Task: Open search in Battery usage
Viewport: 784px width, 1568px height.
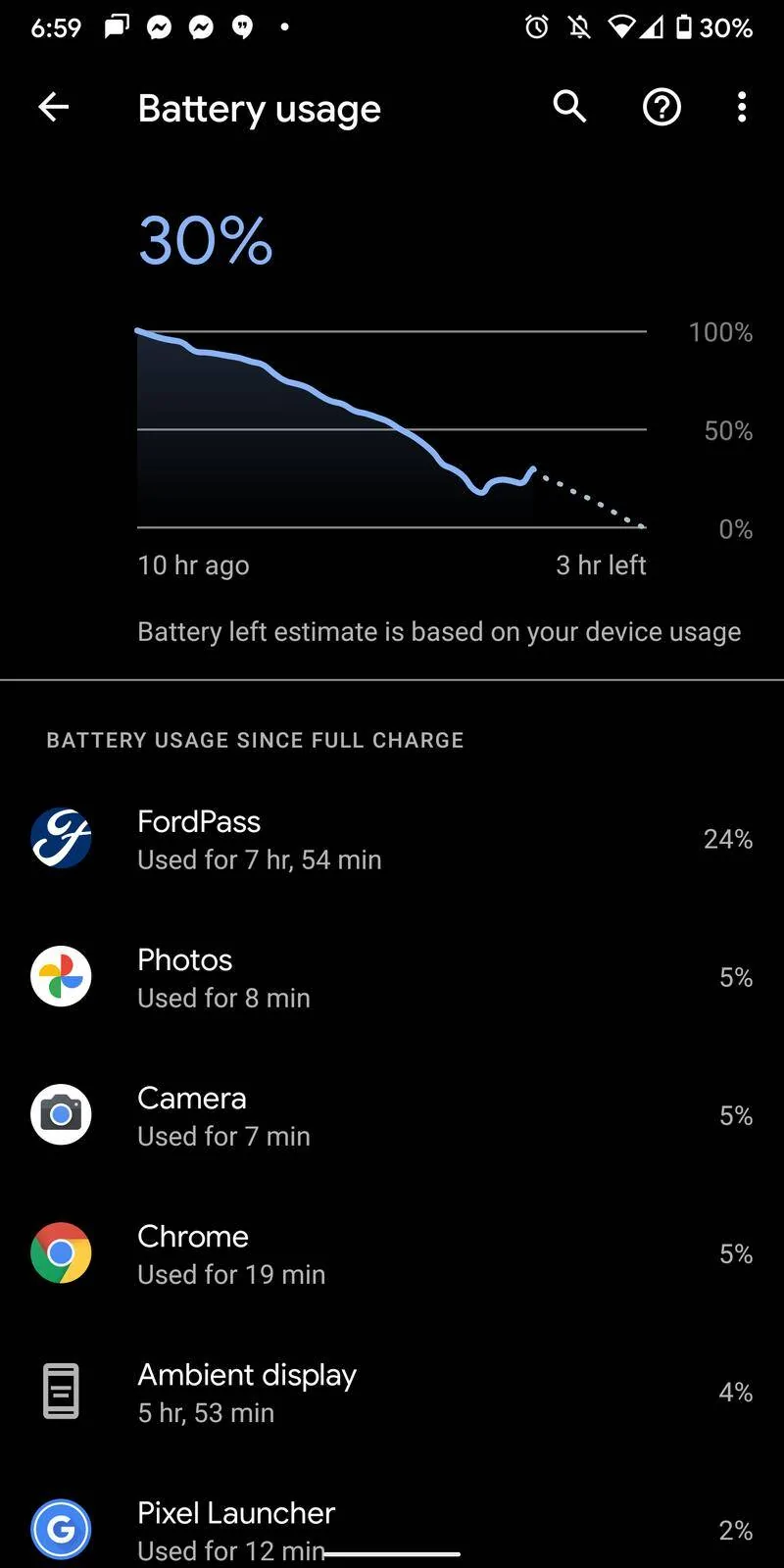Action: coord(569,106)
